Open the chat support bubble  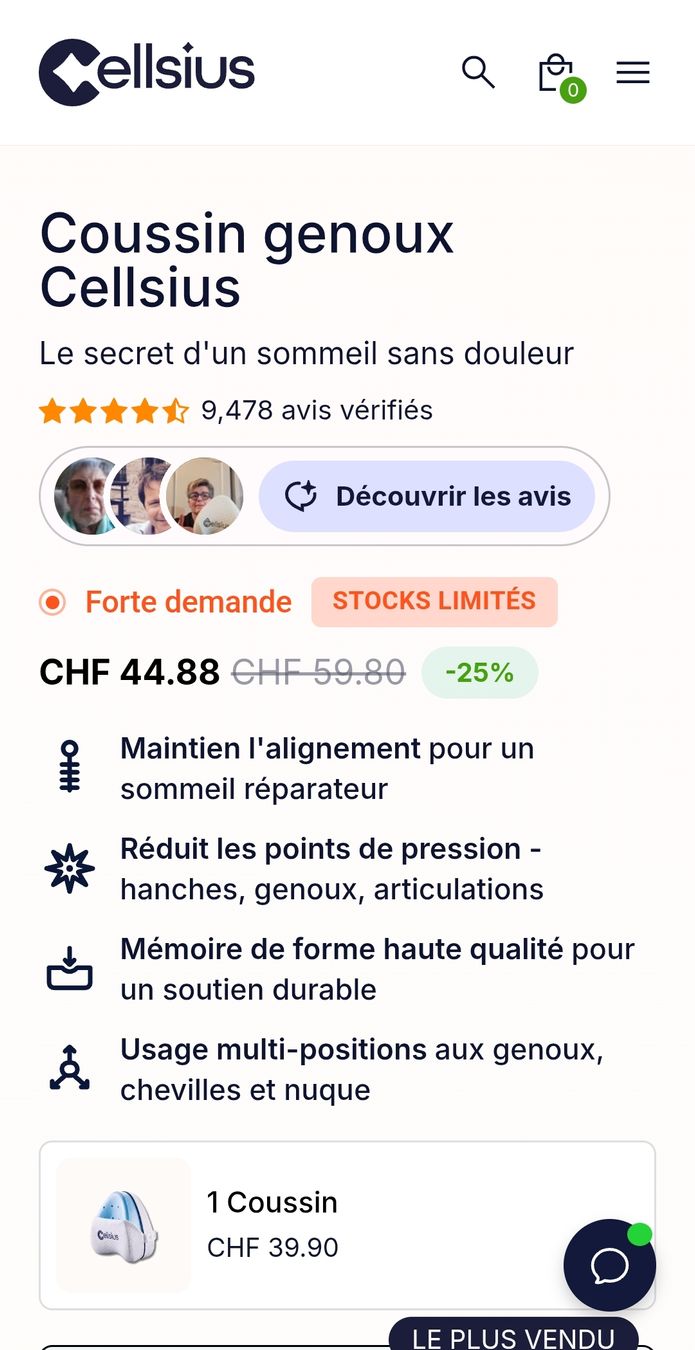(609, 1265)
